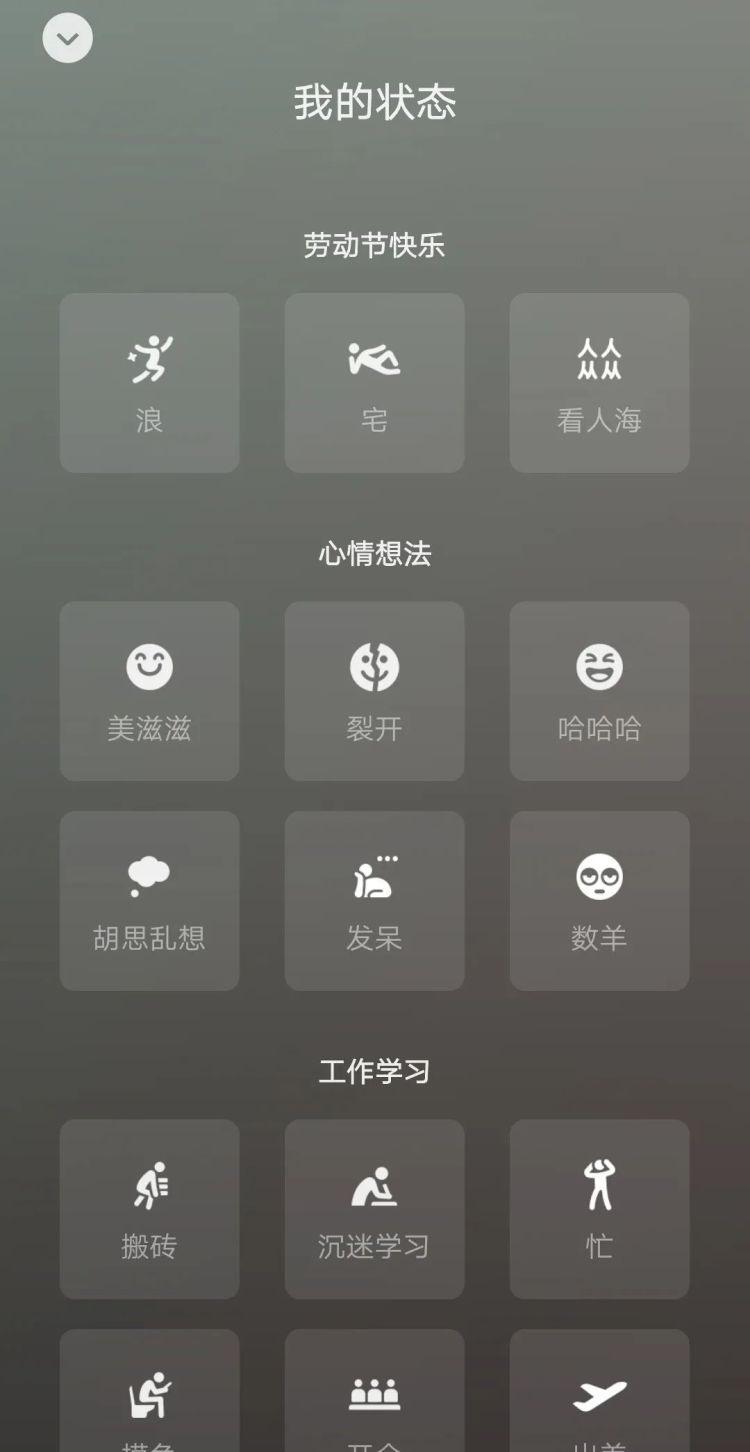Tap the 裂开 cracked face icon
The image size is (750, 1452).
pos(374,665)
